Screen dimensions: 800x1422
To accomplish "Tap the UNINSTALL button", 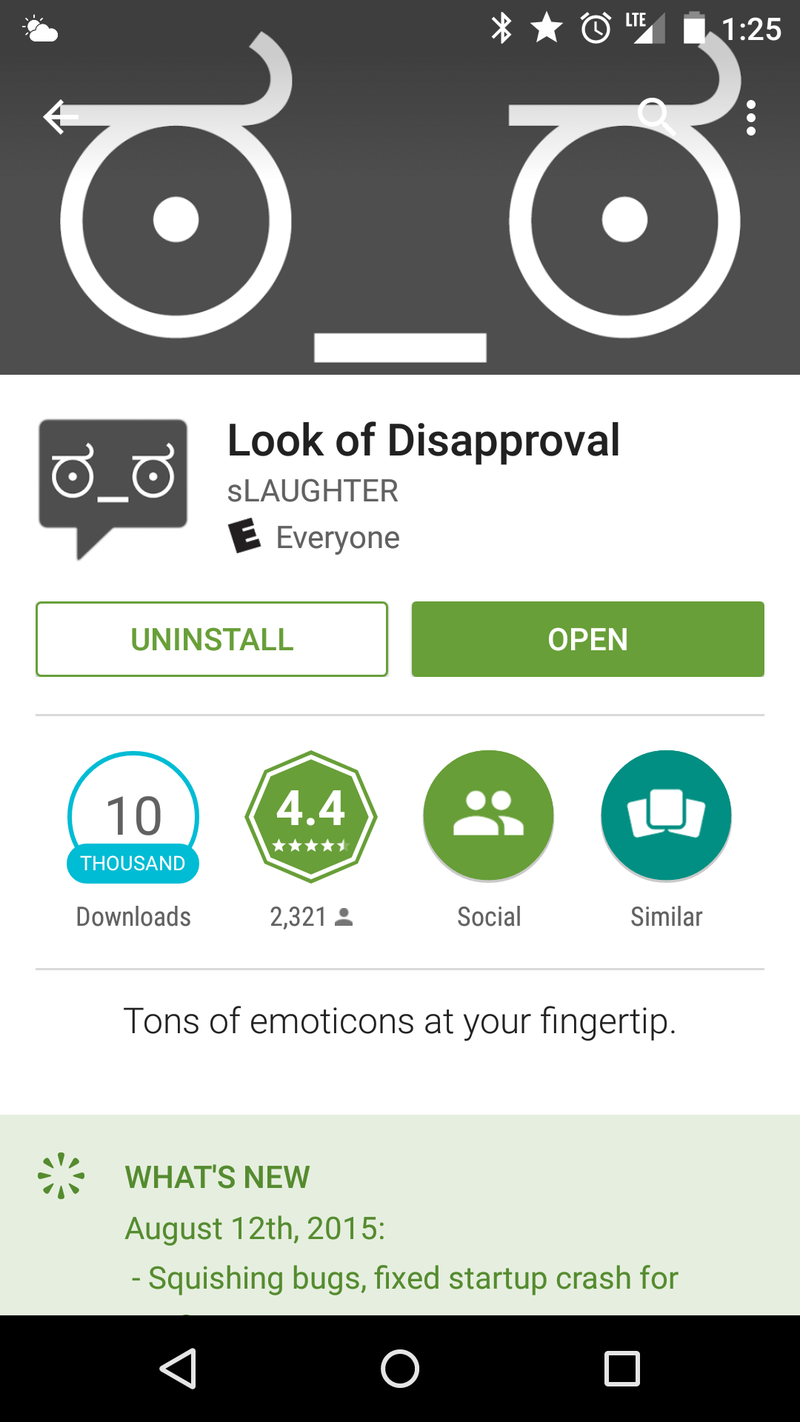I will (212, 639).
